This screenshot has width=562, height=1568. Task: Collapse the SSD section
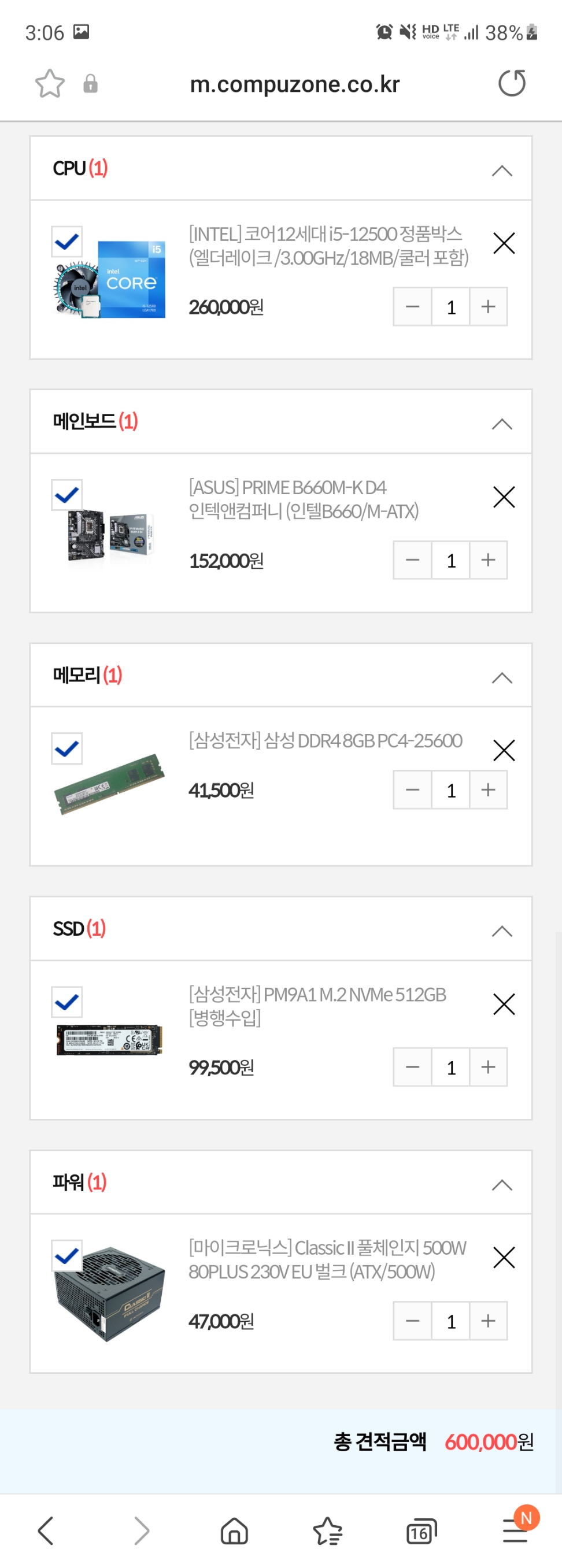502,931
